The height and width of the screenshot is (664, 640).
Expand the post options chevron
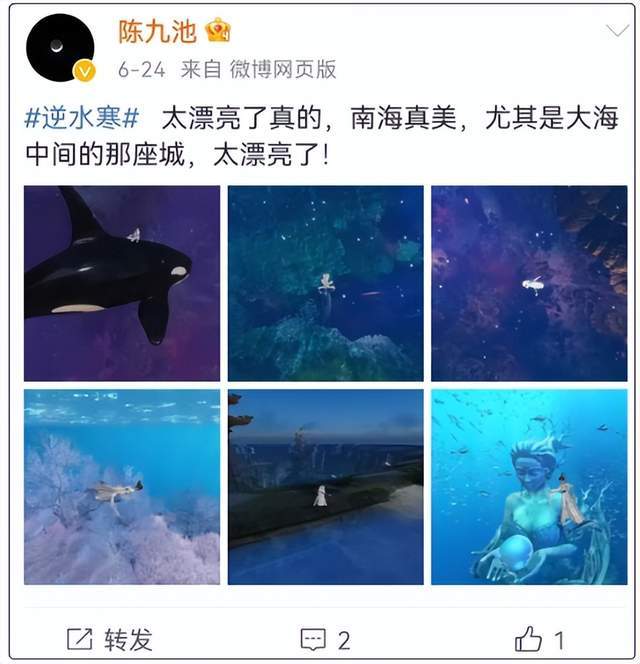616,30
